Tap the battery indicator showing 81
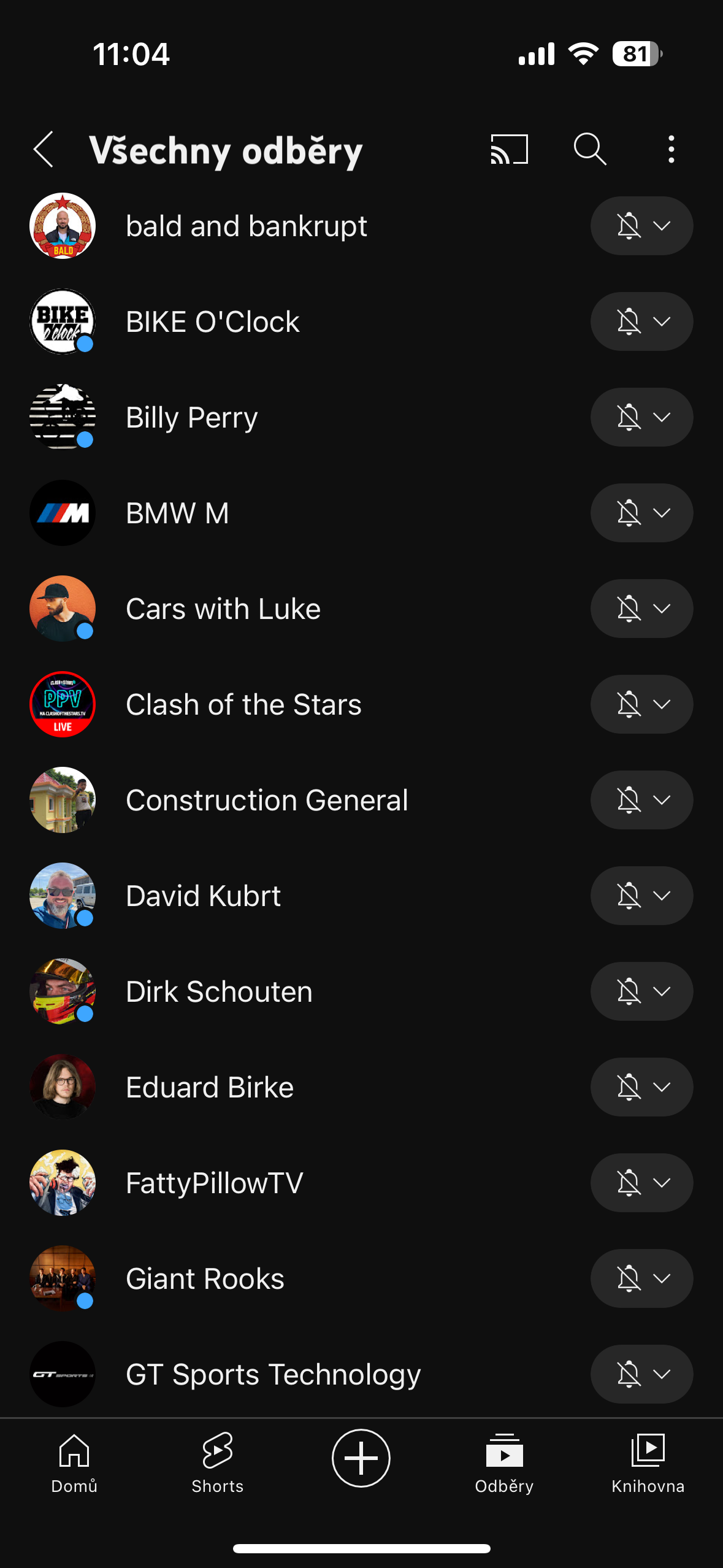Screen dimensions: 723x1568 click(x=636, y=54)
